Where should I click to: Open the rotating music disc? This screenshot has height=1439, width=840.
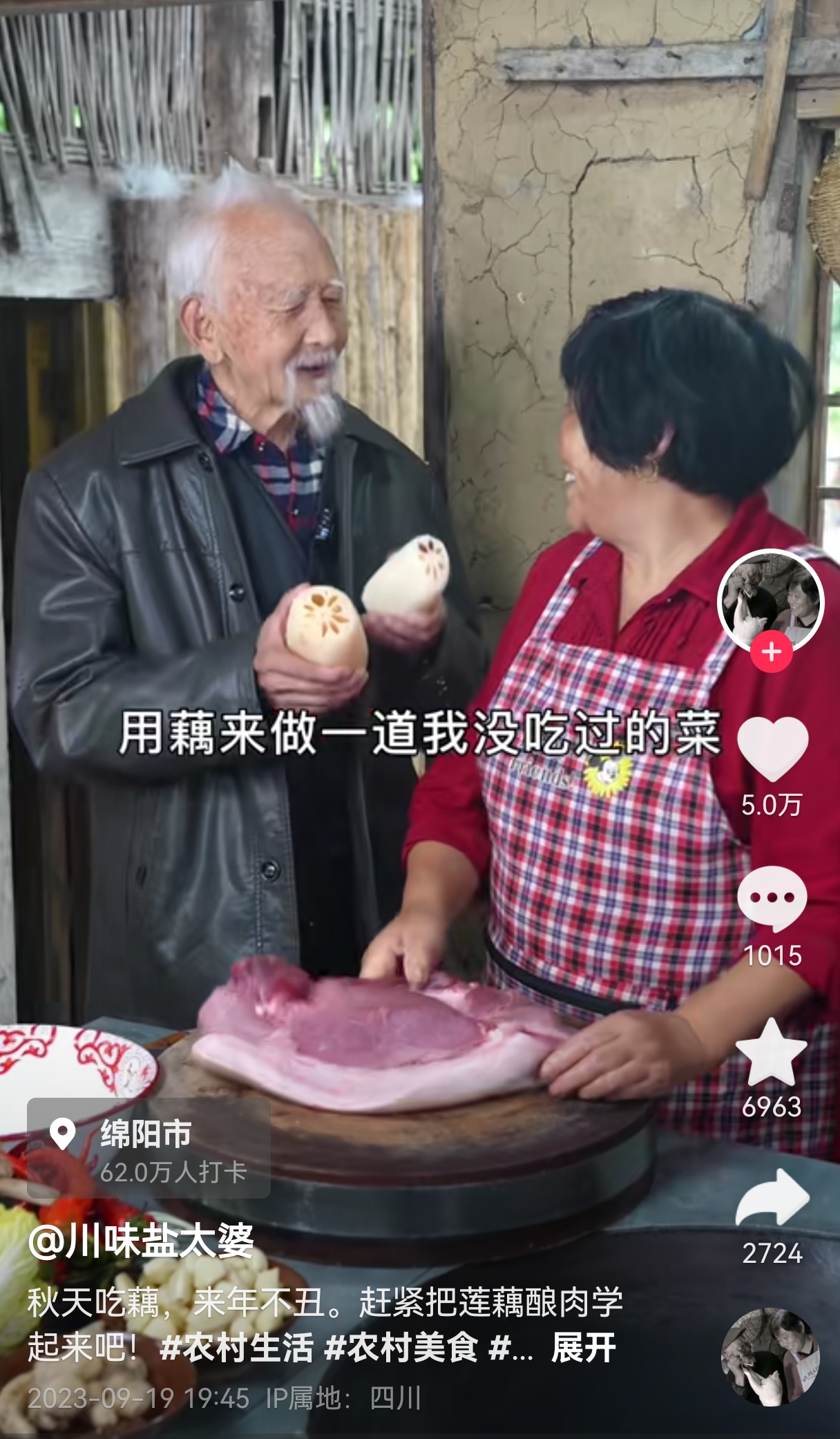[770, 1357]
